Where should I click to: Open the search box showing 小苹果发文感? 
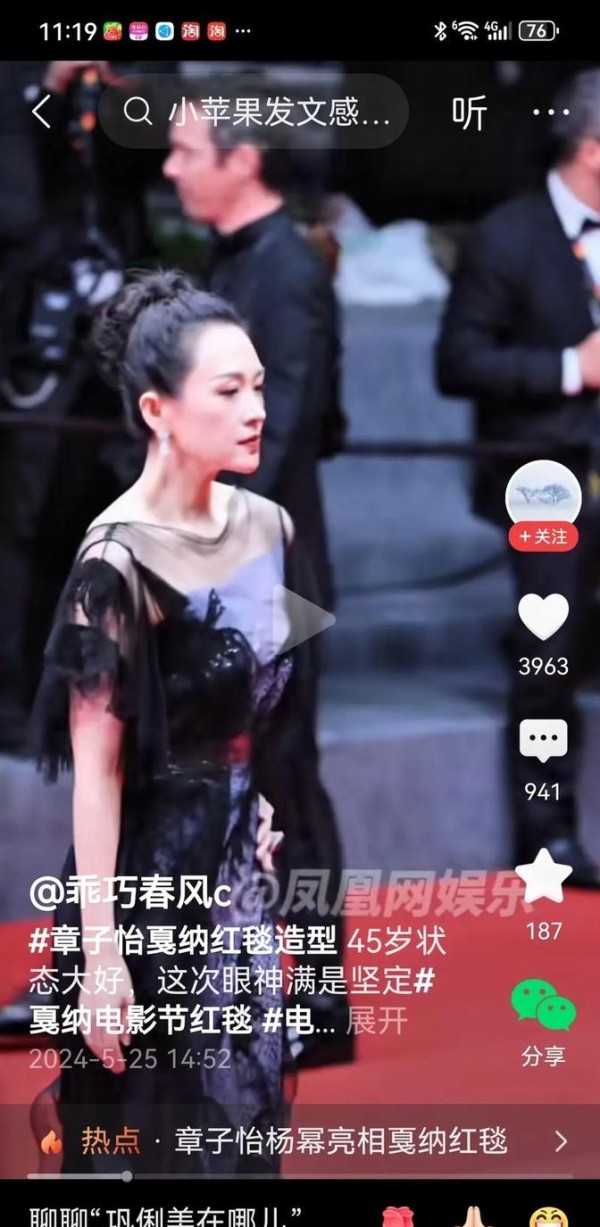pos(254,112)
